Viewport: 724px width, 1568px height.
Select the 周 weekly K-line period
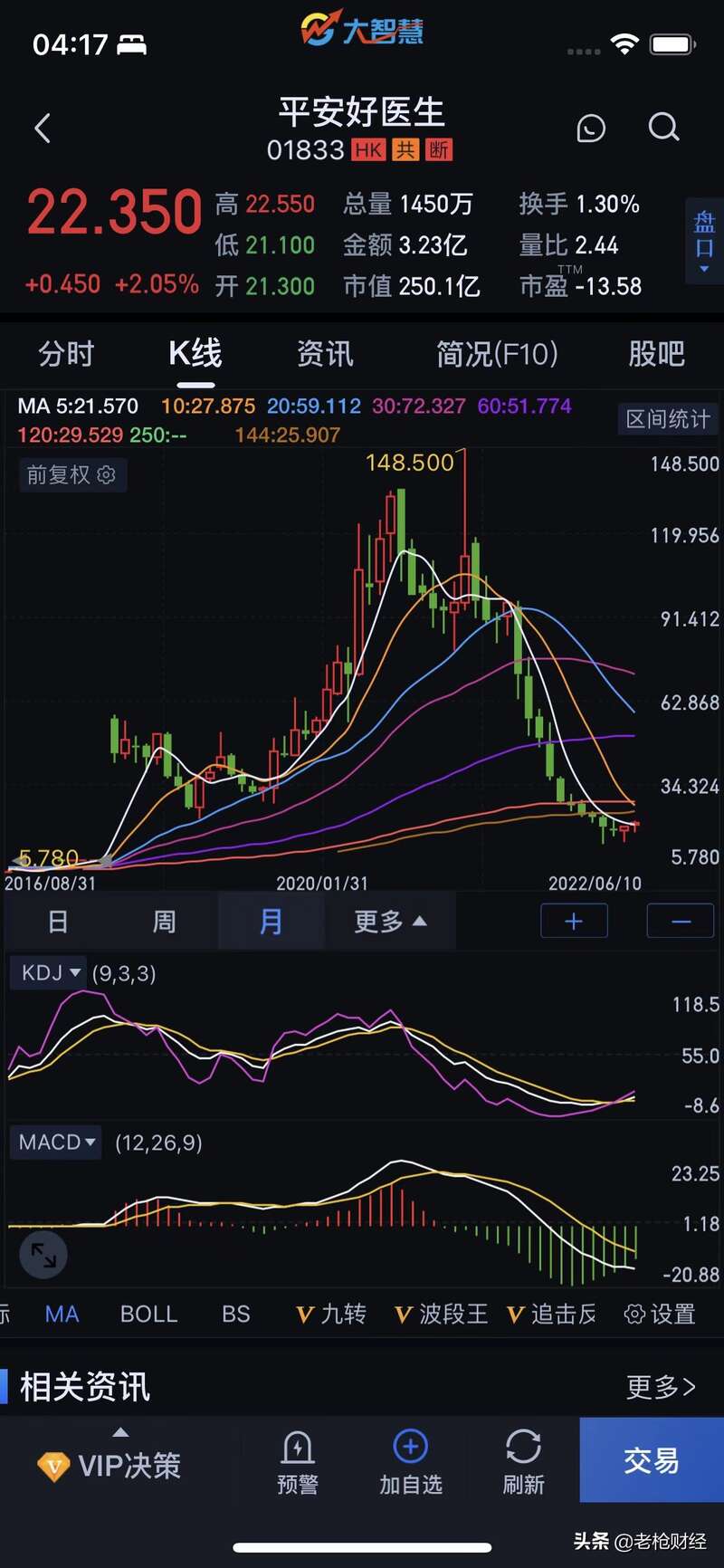[x=164, y=922]
